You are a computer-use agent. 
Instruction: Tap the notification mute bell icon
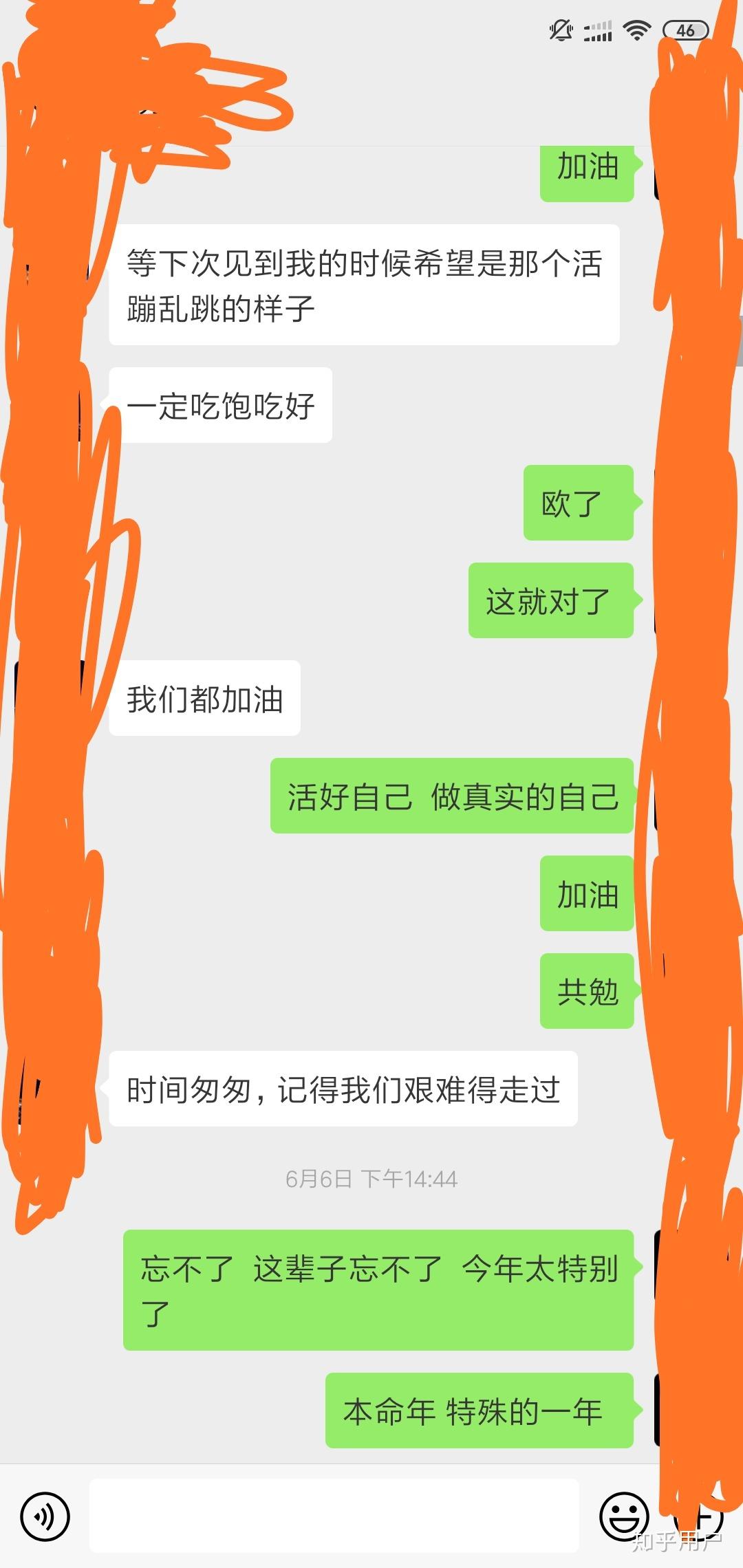[x=559, y=30]
